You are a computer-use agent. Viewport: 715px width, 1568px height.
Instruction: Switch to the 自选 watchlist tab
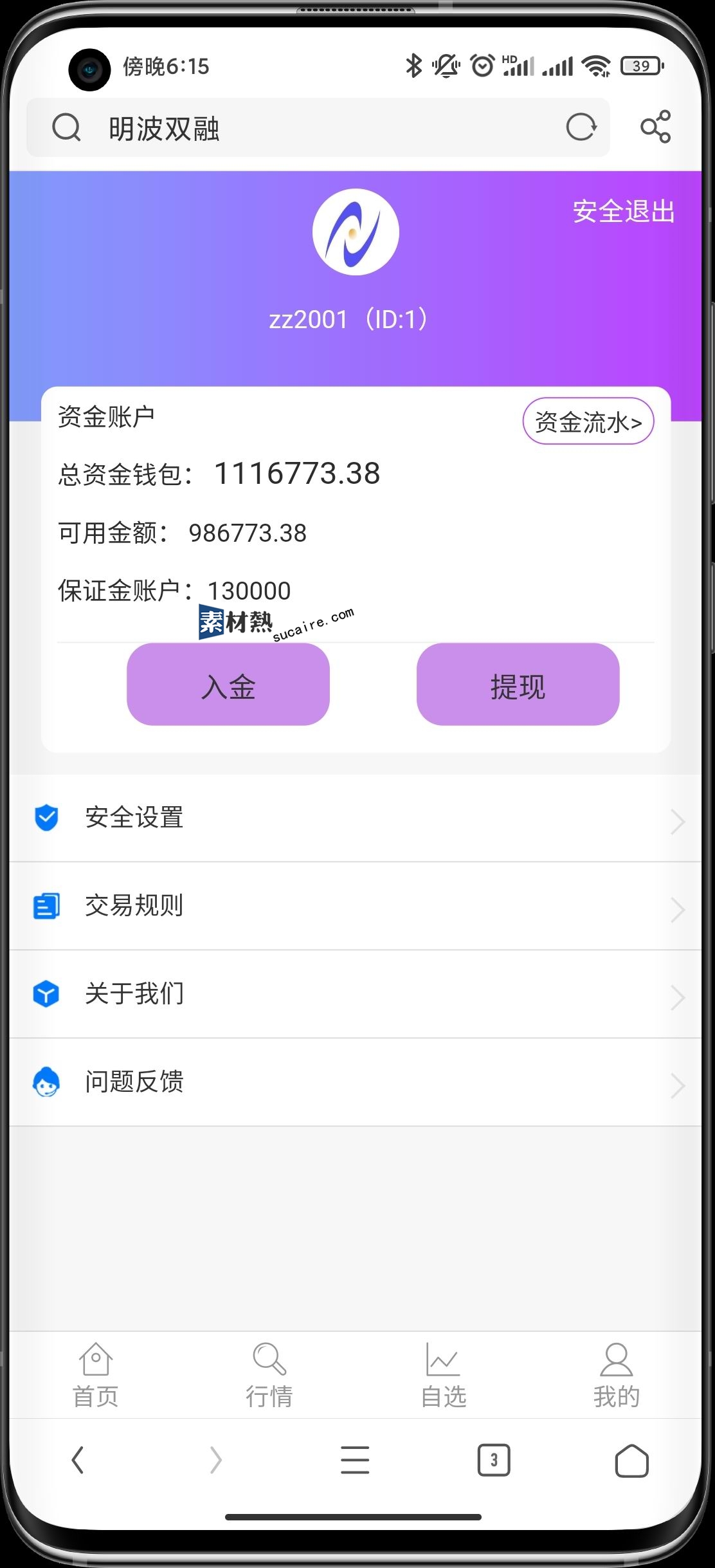[x=443, y=1376]
